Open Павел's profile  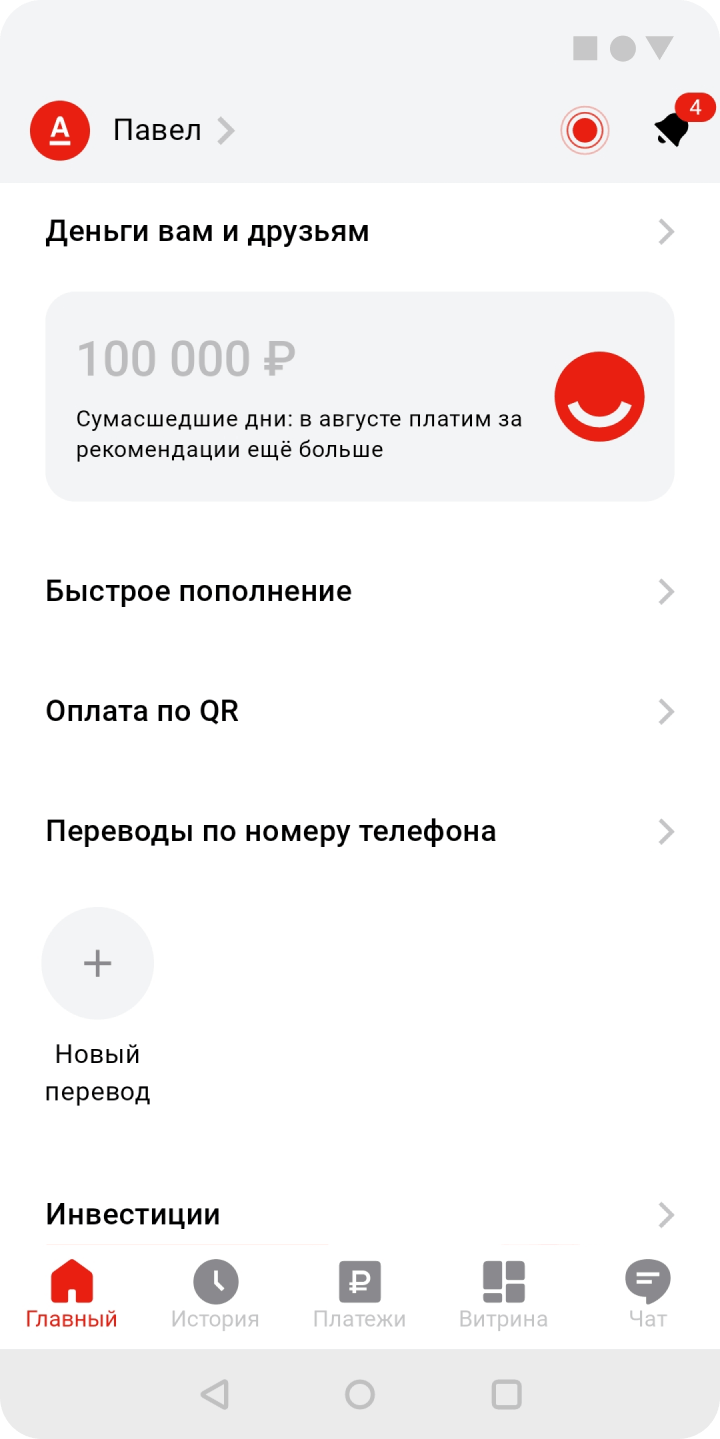coord(157,130)
